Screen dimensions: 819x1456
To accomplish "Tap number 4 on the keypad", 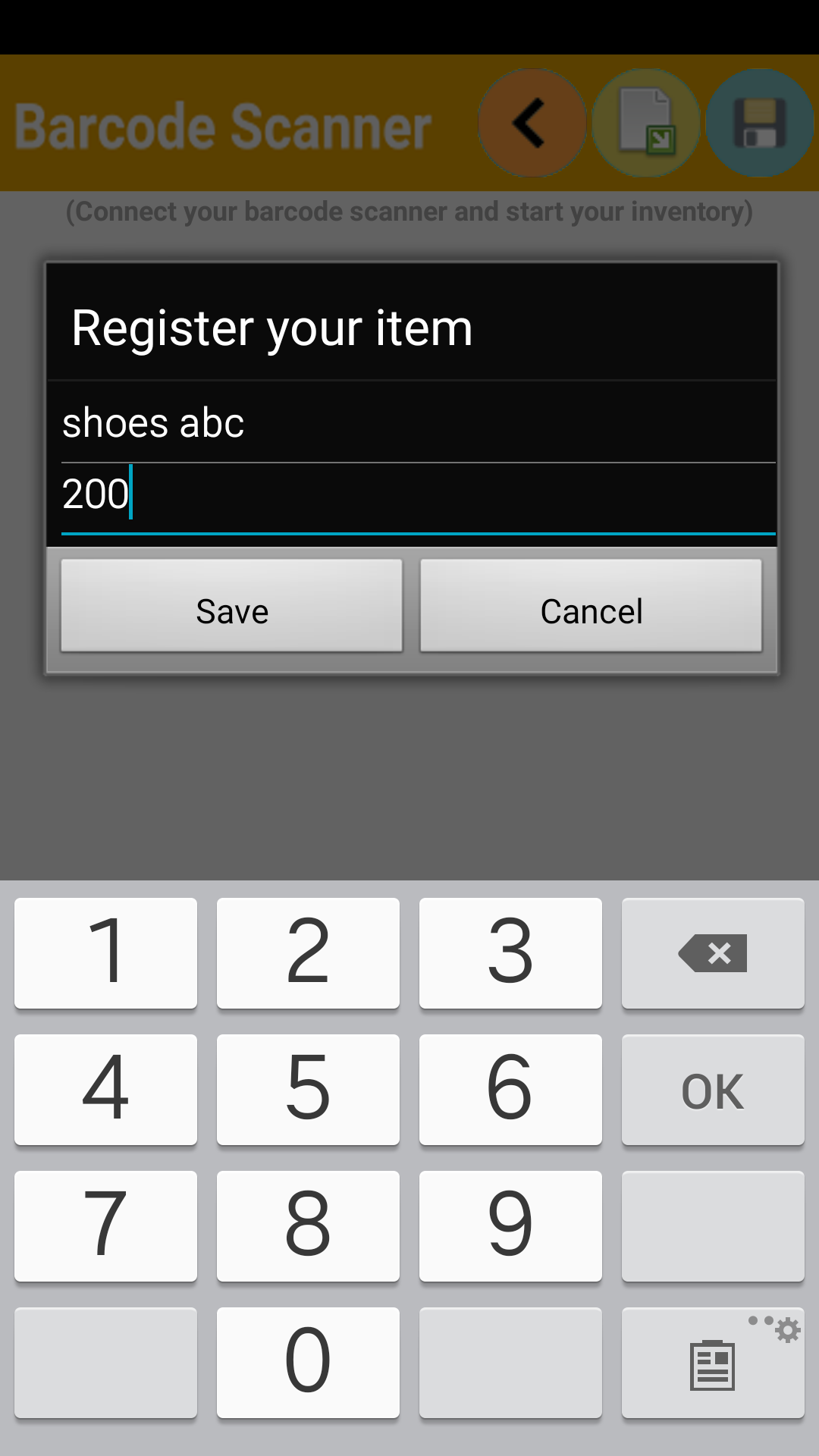I will click(105, 1090).
